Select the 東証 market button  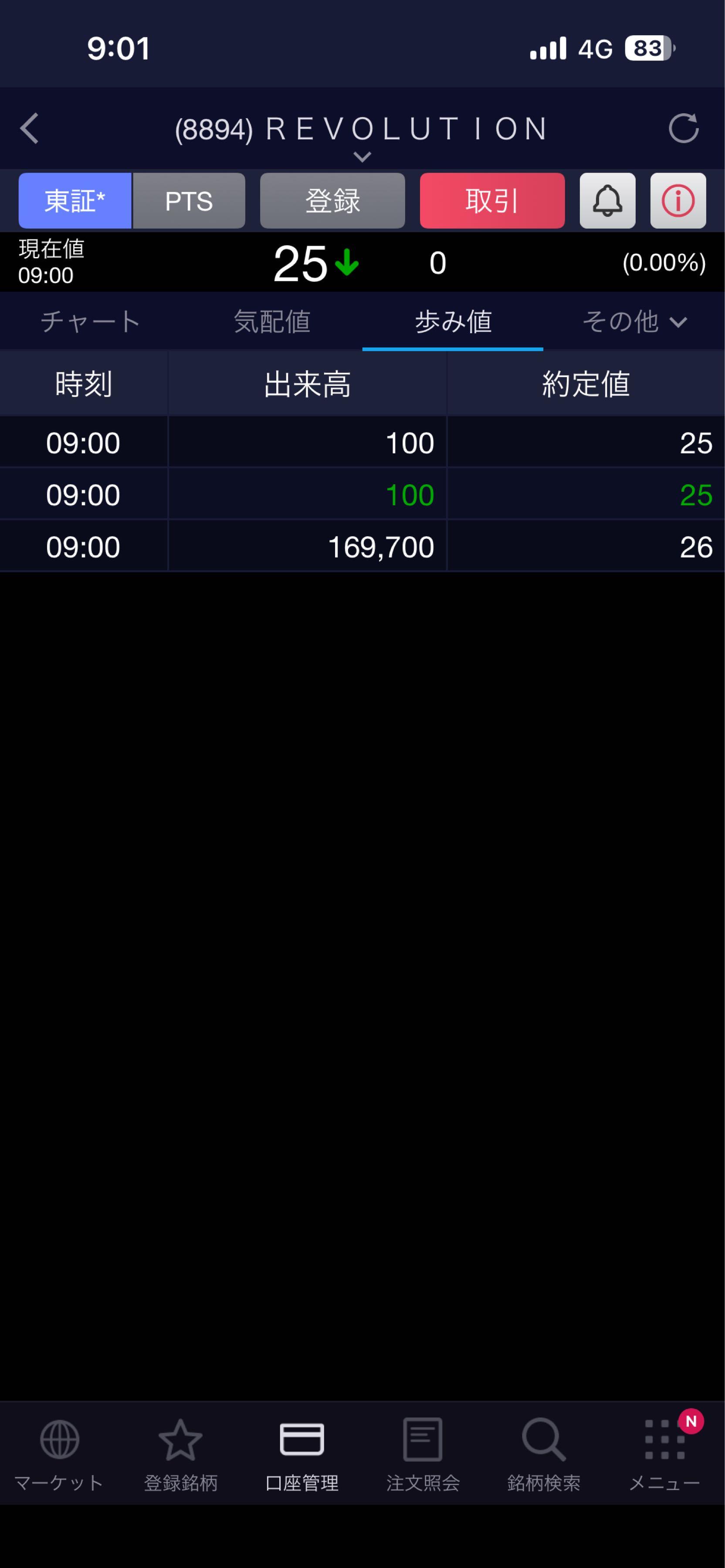[75, 201]
